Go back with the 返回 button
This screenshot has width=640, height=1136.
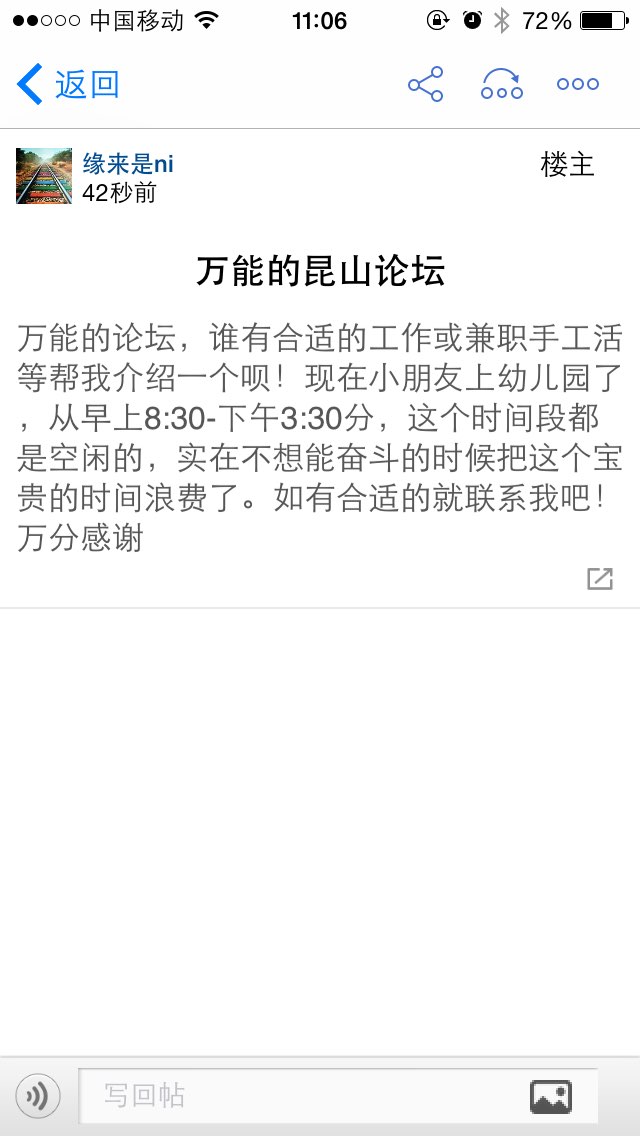(x=68, y=84)
